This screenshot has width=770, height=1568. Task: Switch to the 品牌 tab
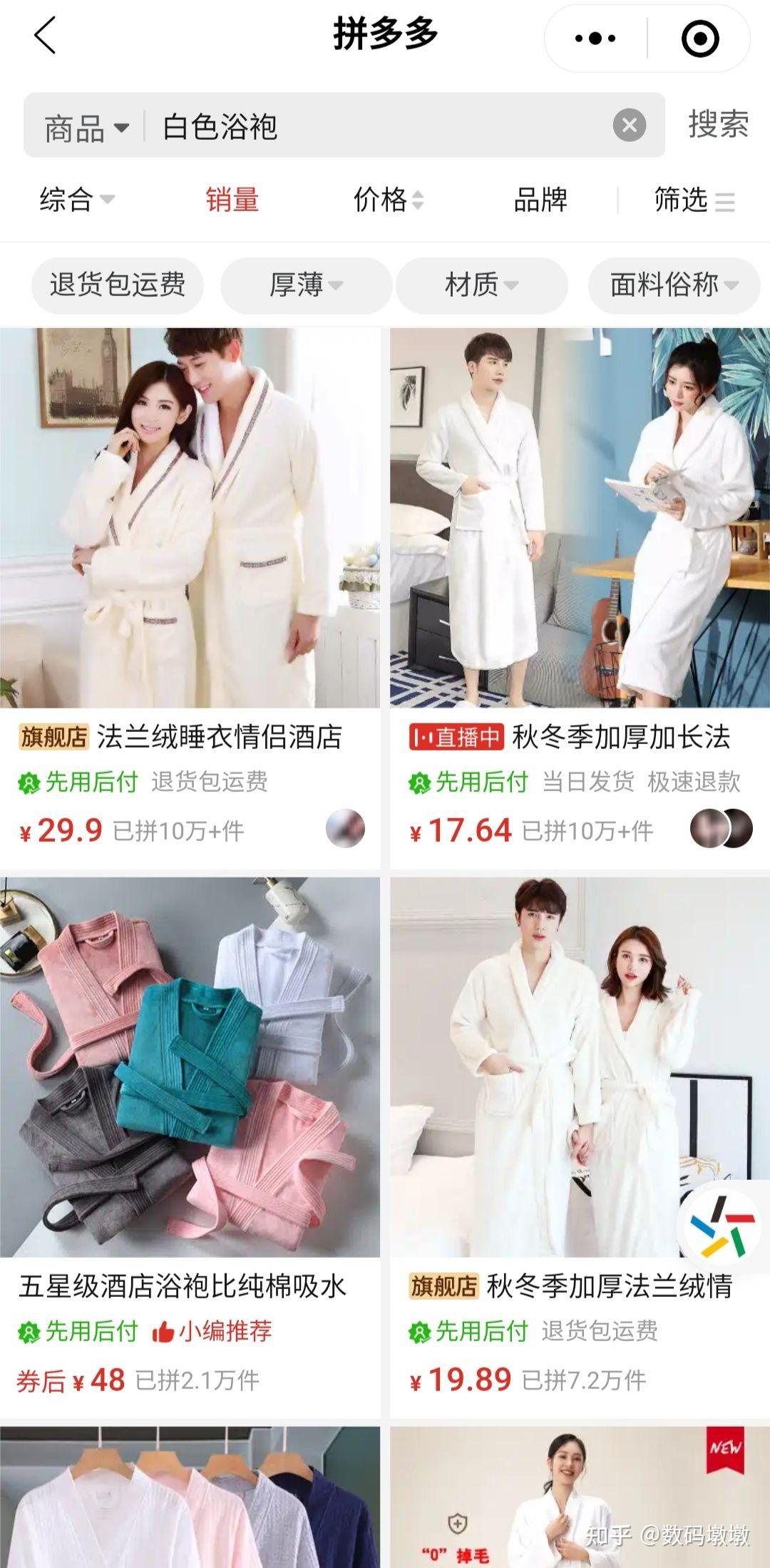[x=540, y=199]
